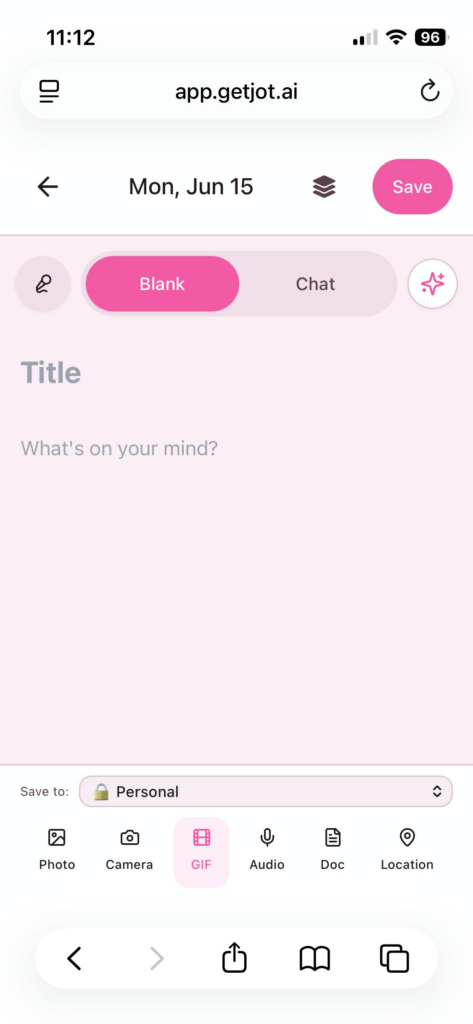Open the browser bookmarks
Screen dimensions: 473x1024
click(x=314, y=959)
